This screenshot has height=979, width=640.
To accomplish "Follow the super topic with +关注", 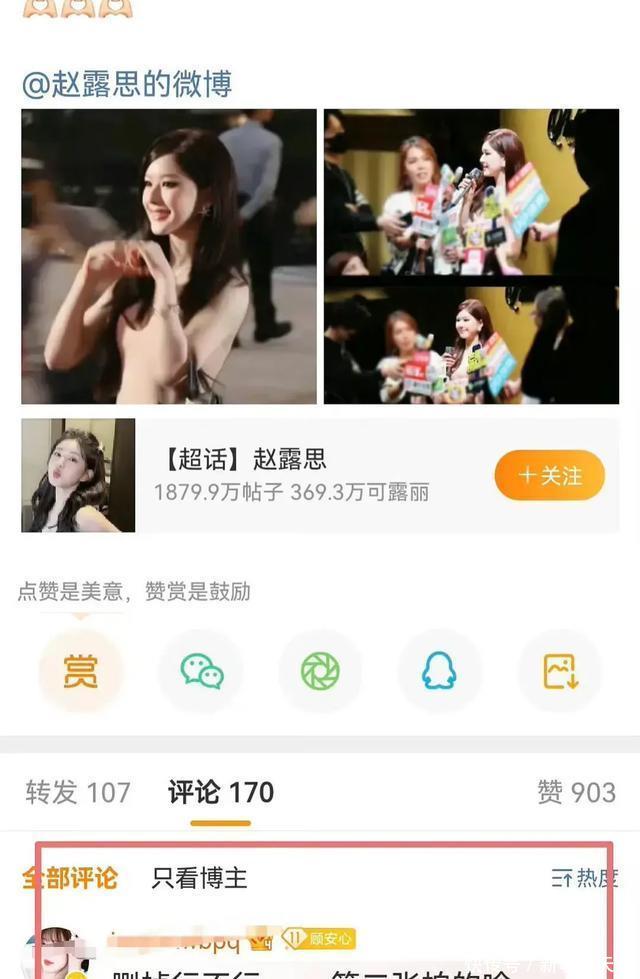I will point(549,475).
